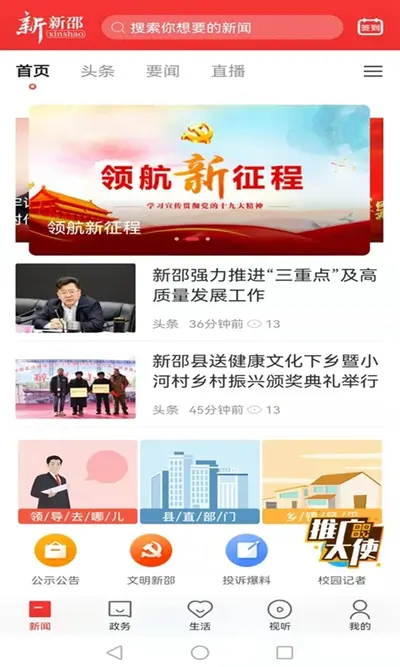The height and width of the screenshot is (667, 400).
Task: Go to 我的 profile tab
Action: pos(360,616)
